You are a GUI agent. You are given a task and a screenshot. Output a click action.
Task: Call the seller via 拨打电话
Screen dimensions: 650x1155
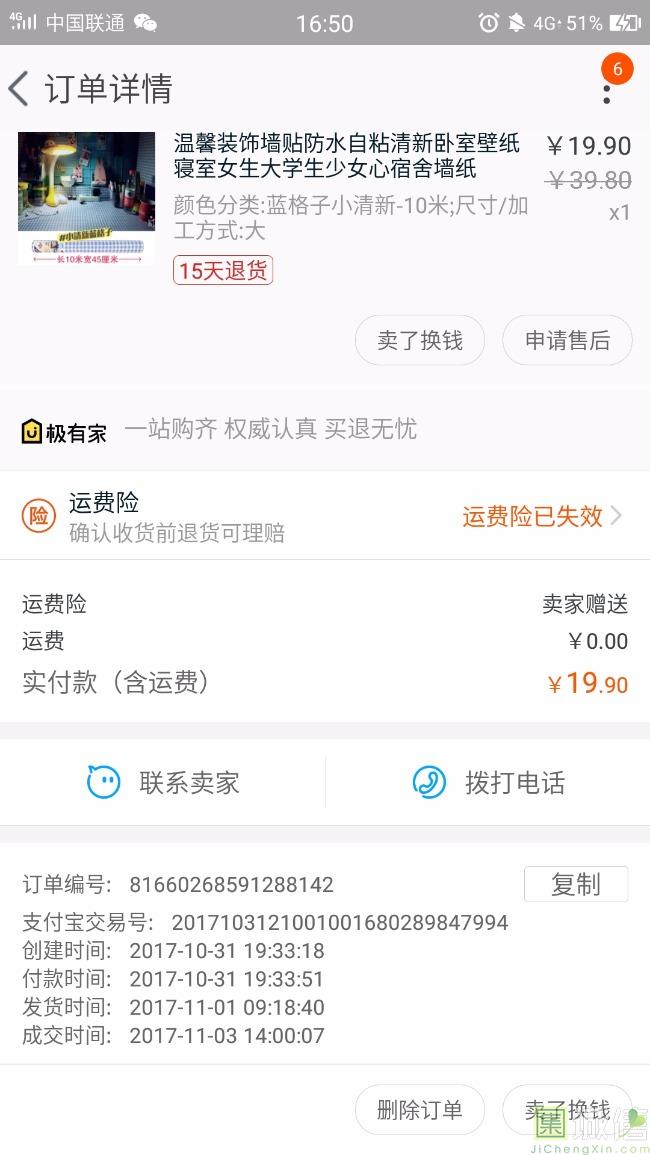click(488, 782)
